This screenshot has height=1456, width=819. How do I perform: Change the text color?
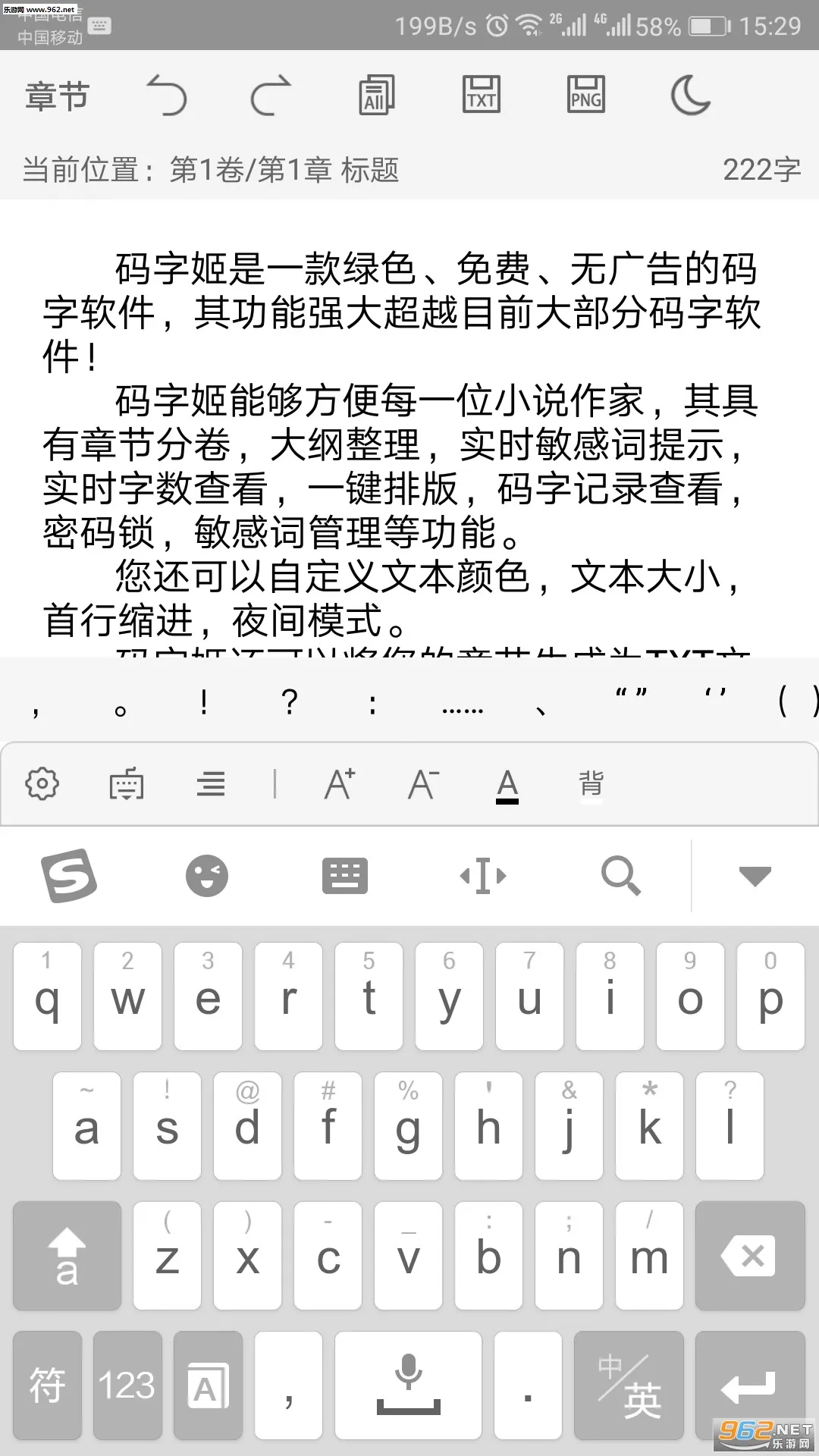click(507, 783)
